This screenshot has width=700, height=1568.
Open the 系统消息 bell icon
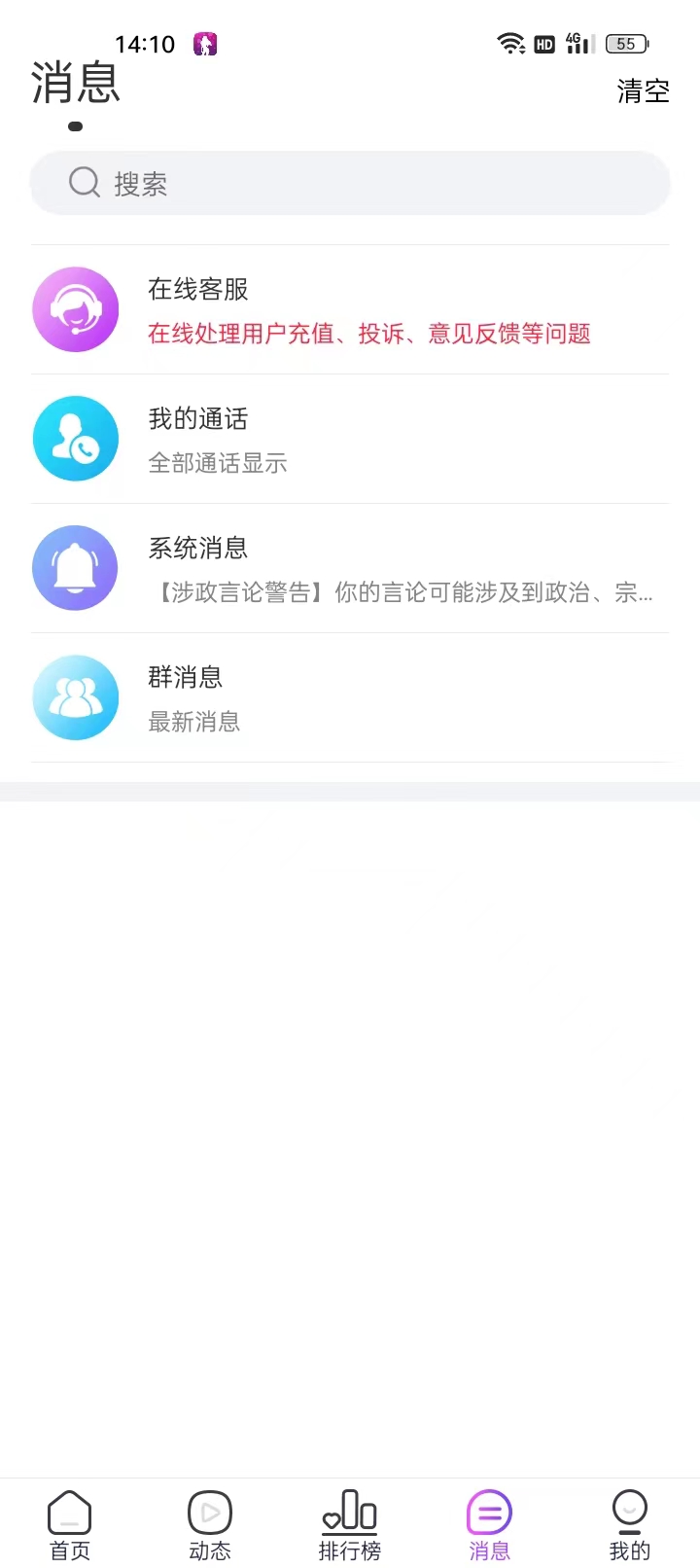point(75,568)
